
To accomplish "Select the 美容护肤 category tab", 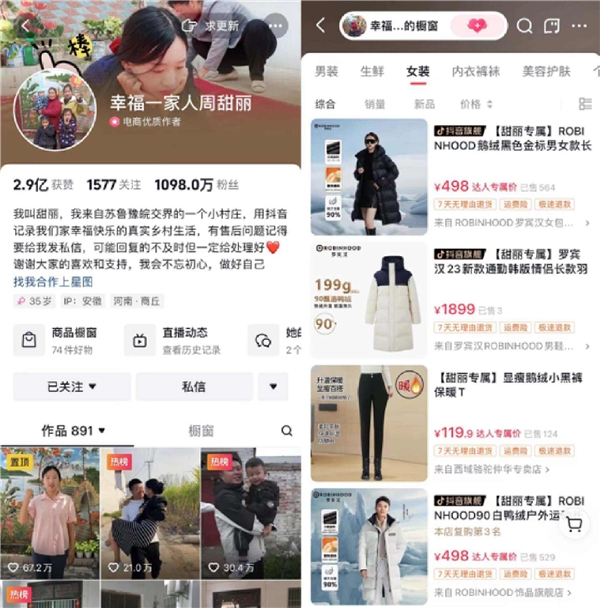I will [546, 71].
